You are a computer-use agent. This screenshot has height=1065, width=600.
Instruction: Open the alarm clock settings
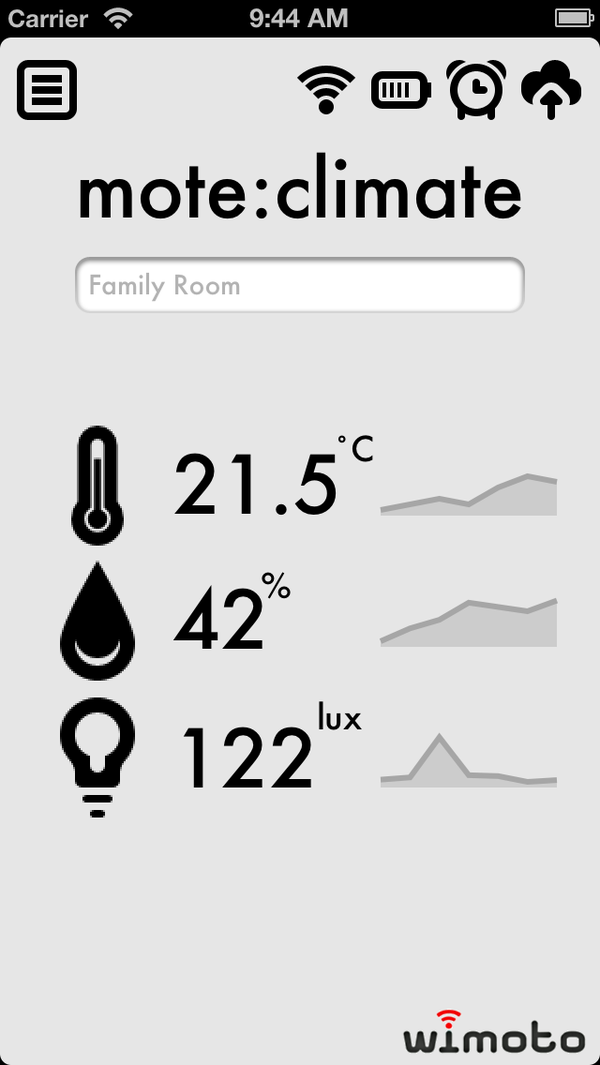476,90
